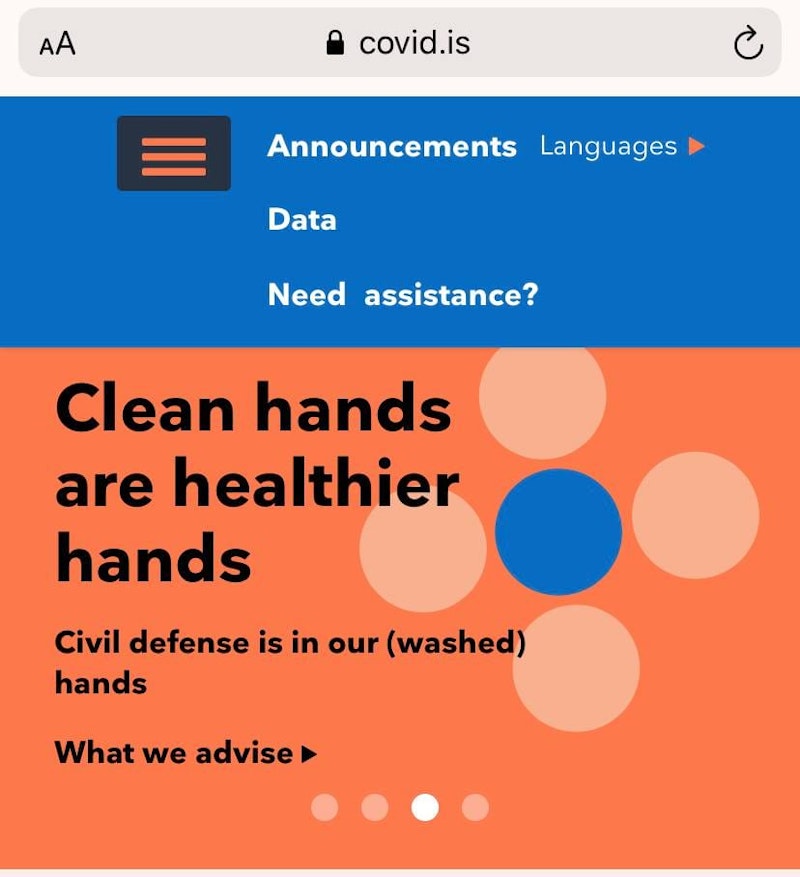Image resolution: width=800 pixels, height=877 pixels.
Task: Tap the covid.is address bar
Action: pyautogui.click(x=400, y=43)
